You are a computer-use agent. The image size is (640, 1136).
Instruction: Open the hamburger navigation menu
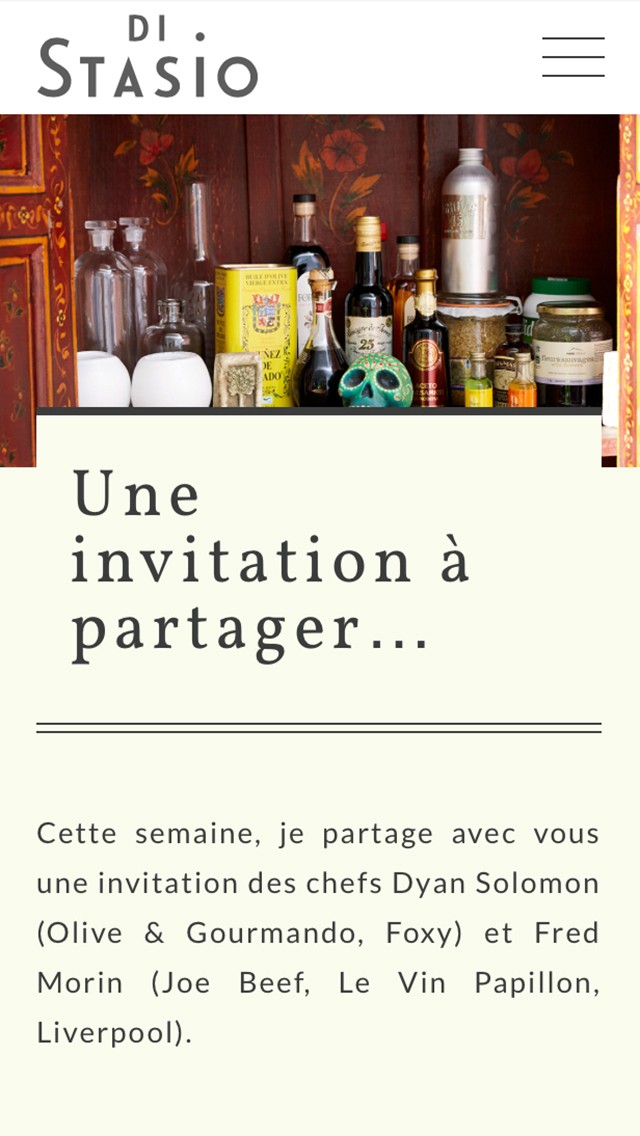point(573,57)
